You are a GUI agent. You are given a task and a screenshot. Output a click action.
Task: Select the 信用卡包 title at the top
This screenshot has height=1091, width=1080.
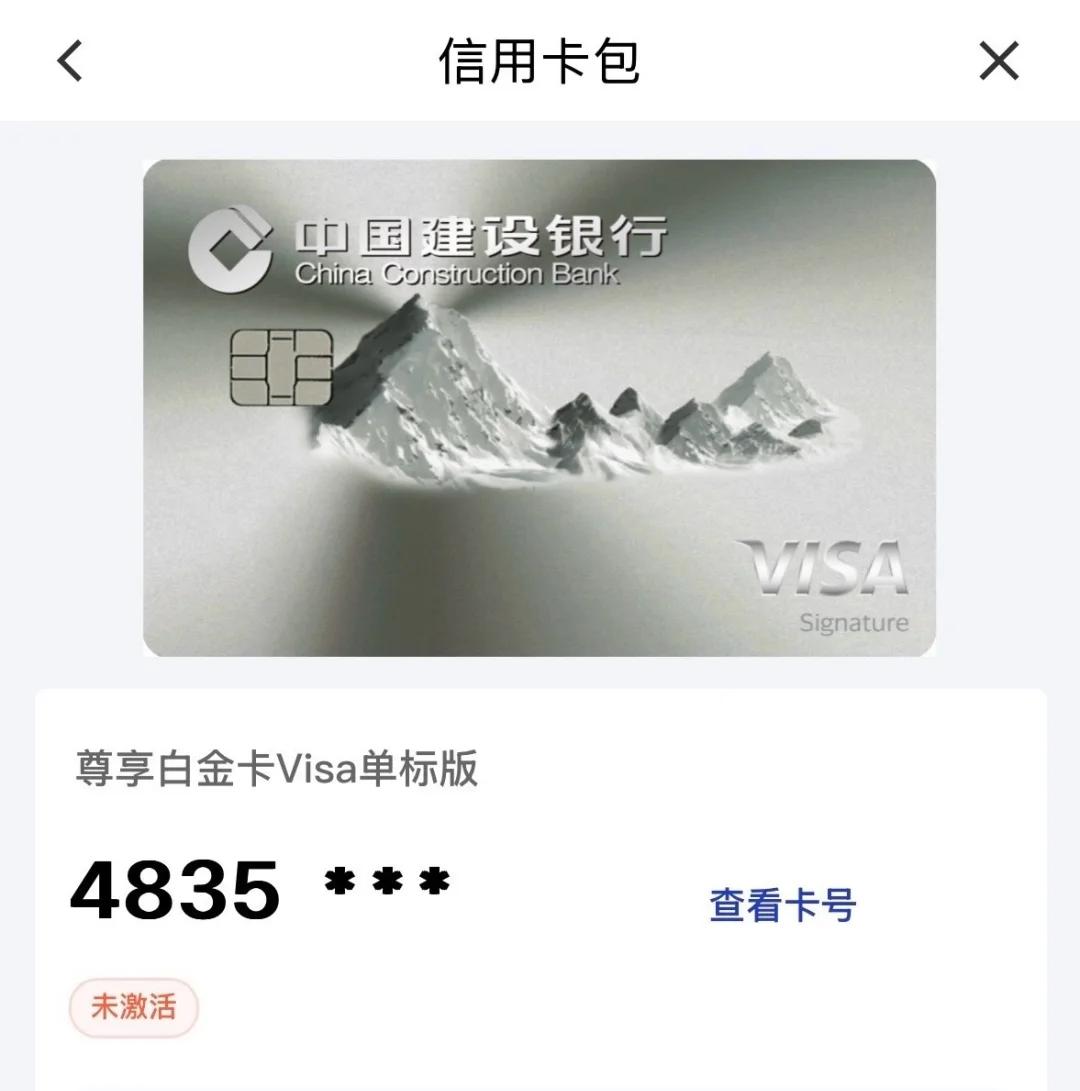pyautogui.click(x=540, y=60)
